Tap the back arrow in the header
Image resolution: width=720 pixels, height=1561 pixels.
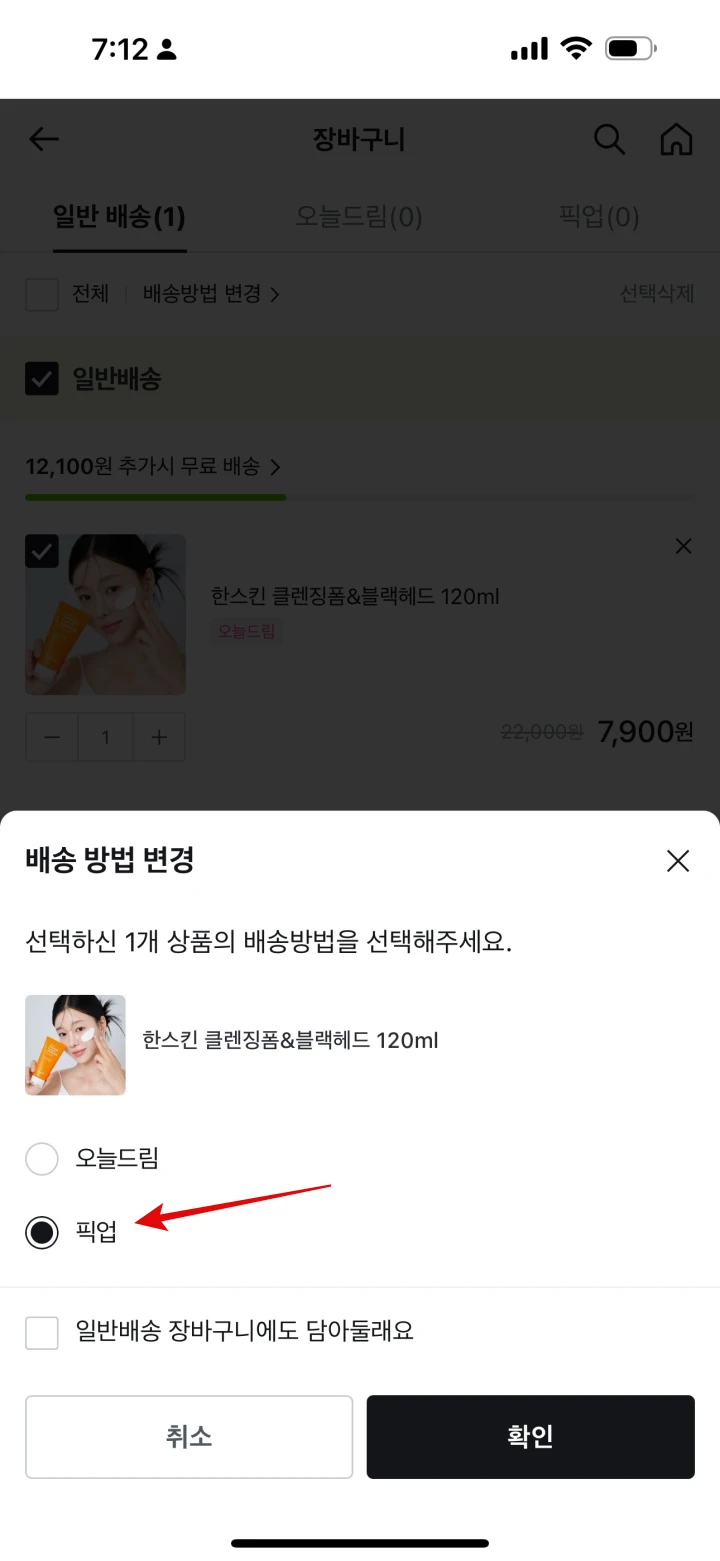pyautogui.click(x=44, y=140)
